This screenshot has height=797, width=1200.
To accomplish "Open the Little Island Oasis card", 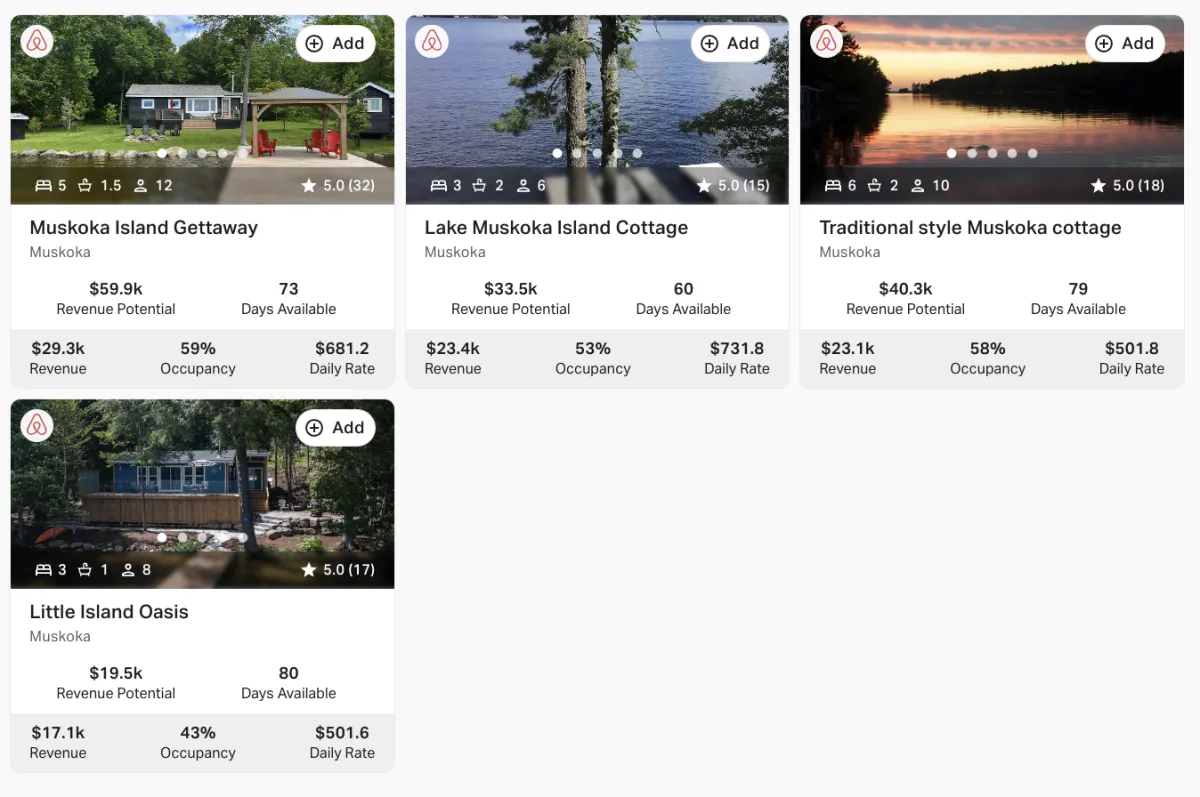I will 109,612.
